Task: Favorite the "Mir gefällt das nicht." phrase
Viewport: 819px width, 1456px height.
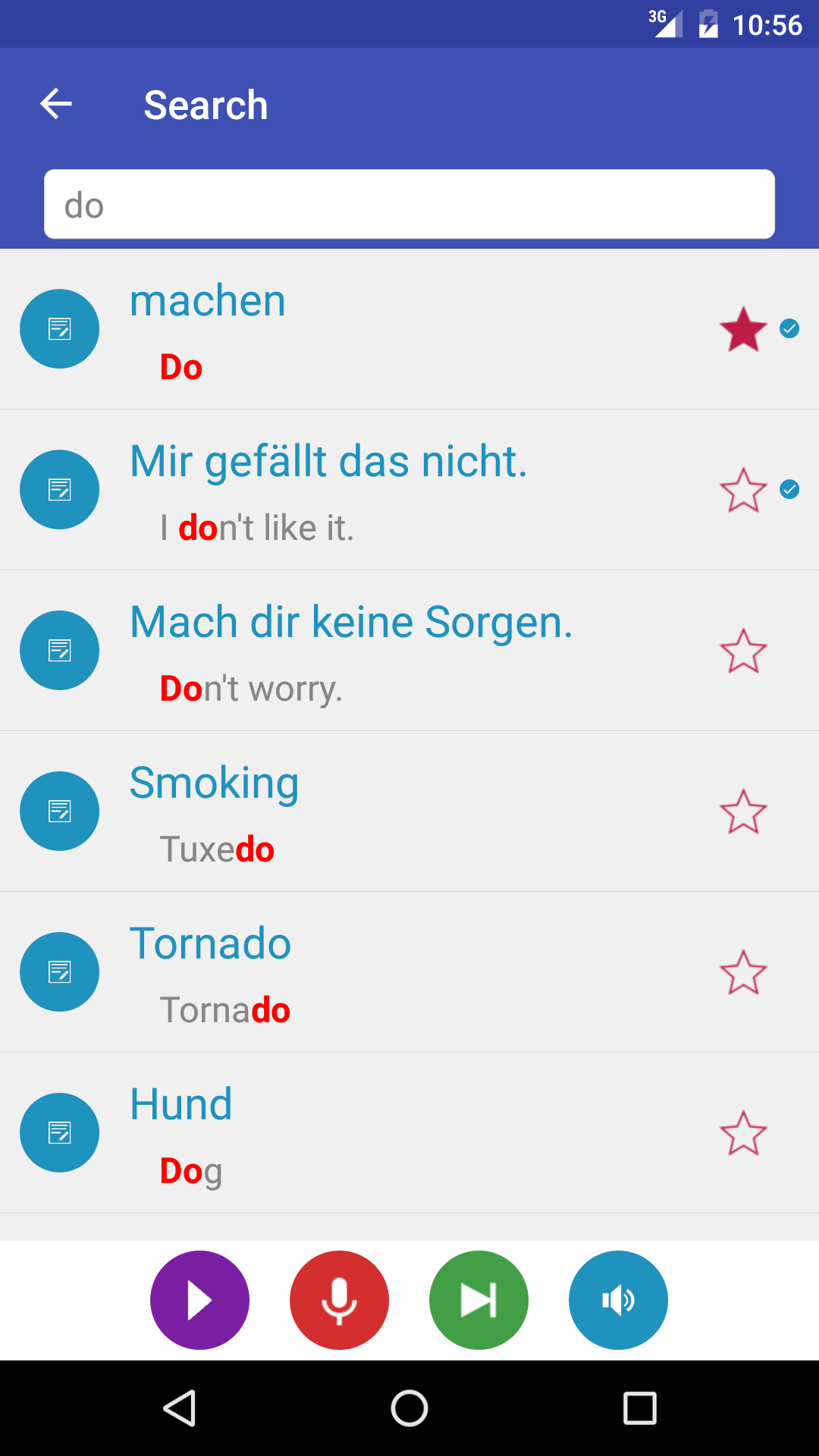Action: pyautogui.click(x=743, y=490)
